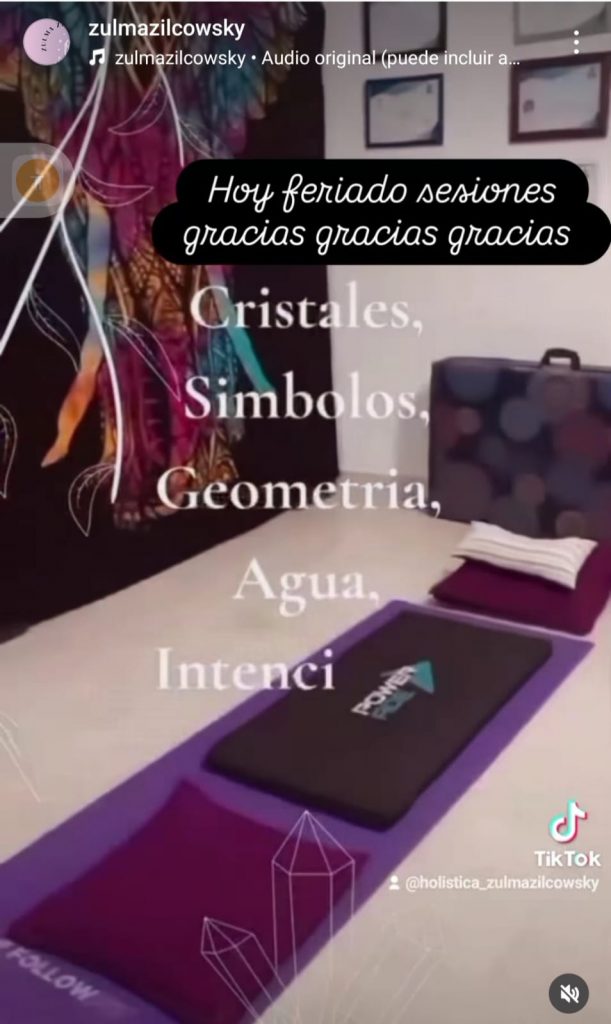The width and height of the screenshot is (611, 1024).
Task: Open the three-dot overflow menu
Action: [x=576, y=42]
